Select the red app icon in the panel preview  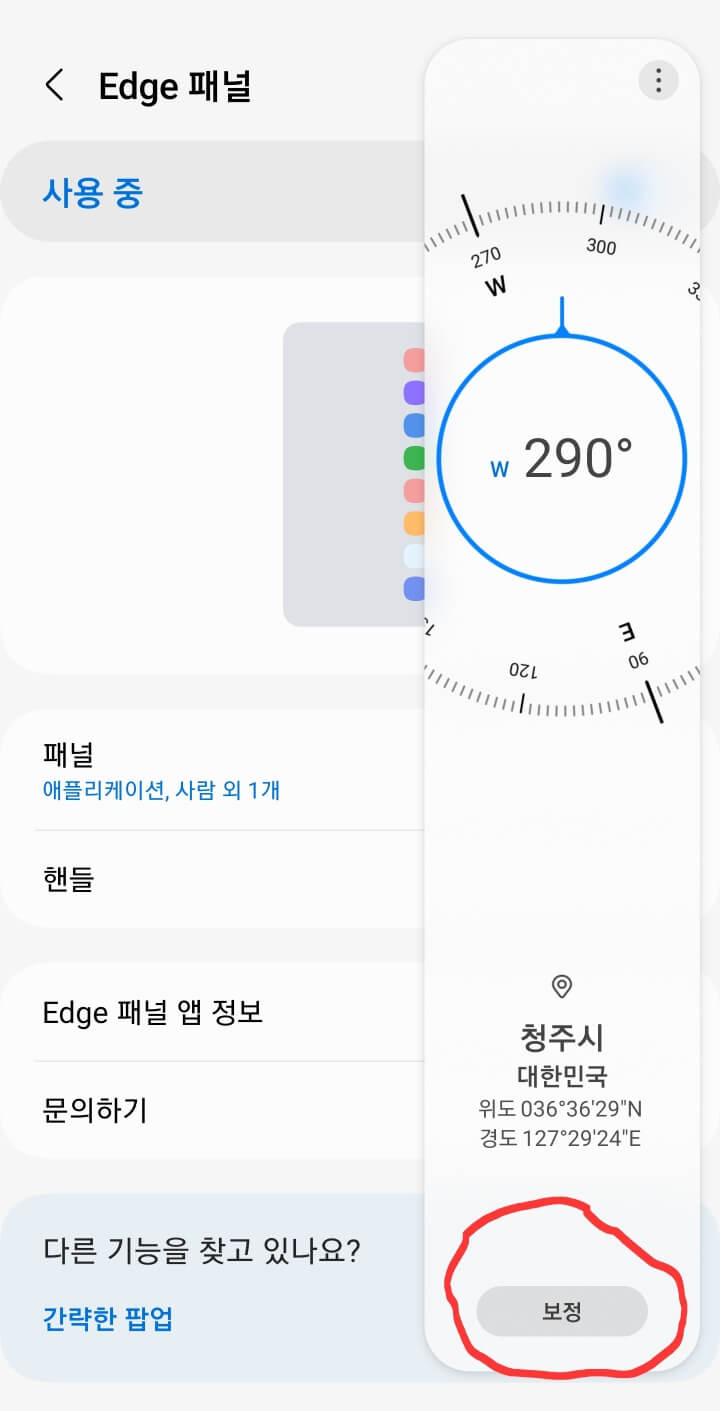413,357
